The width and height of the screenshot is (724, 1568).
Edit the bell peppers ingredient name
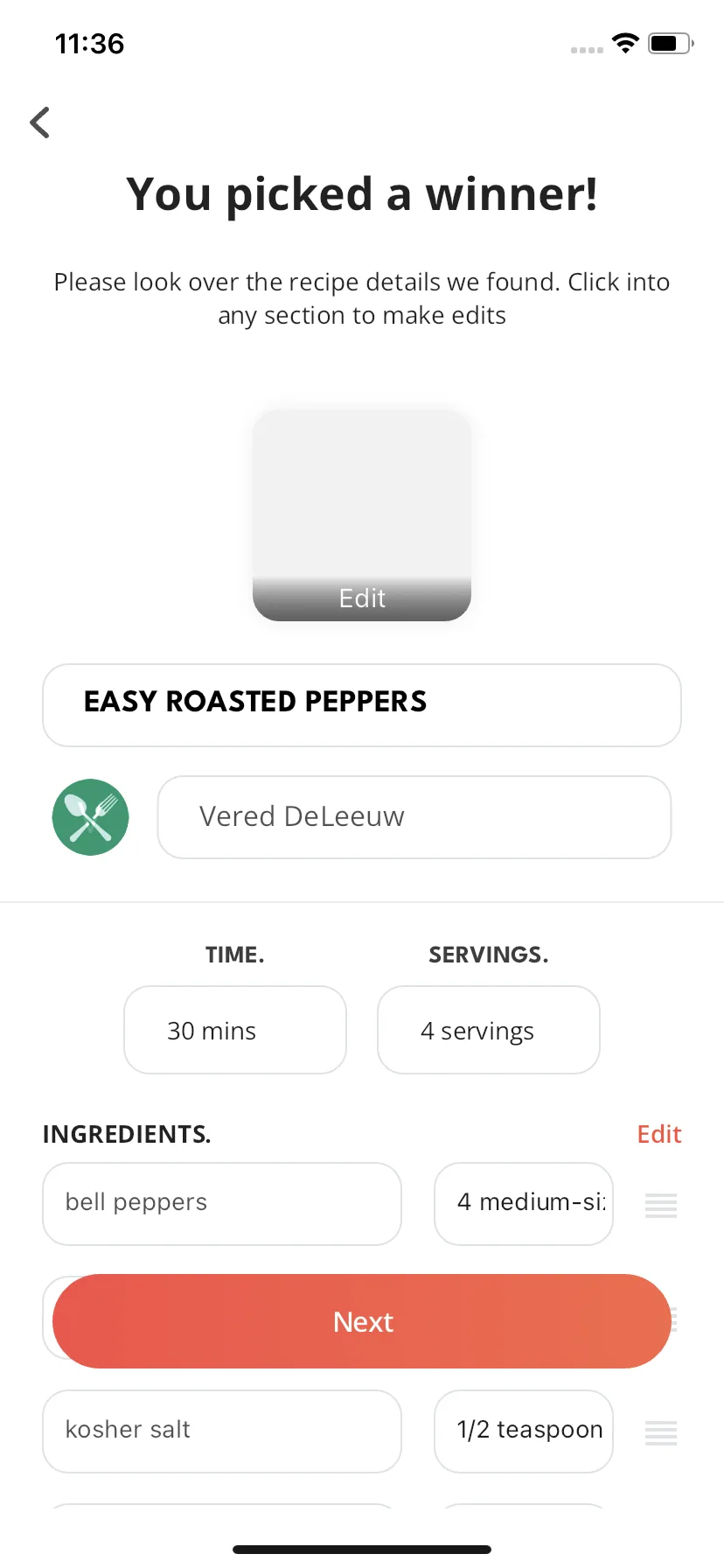(222, 1203)
